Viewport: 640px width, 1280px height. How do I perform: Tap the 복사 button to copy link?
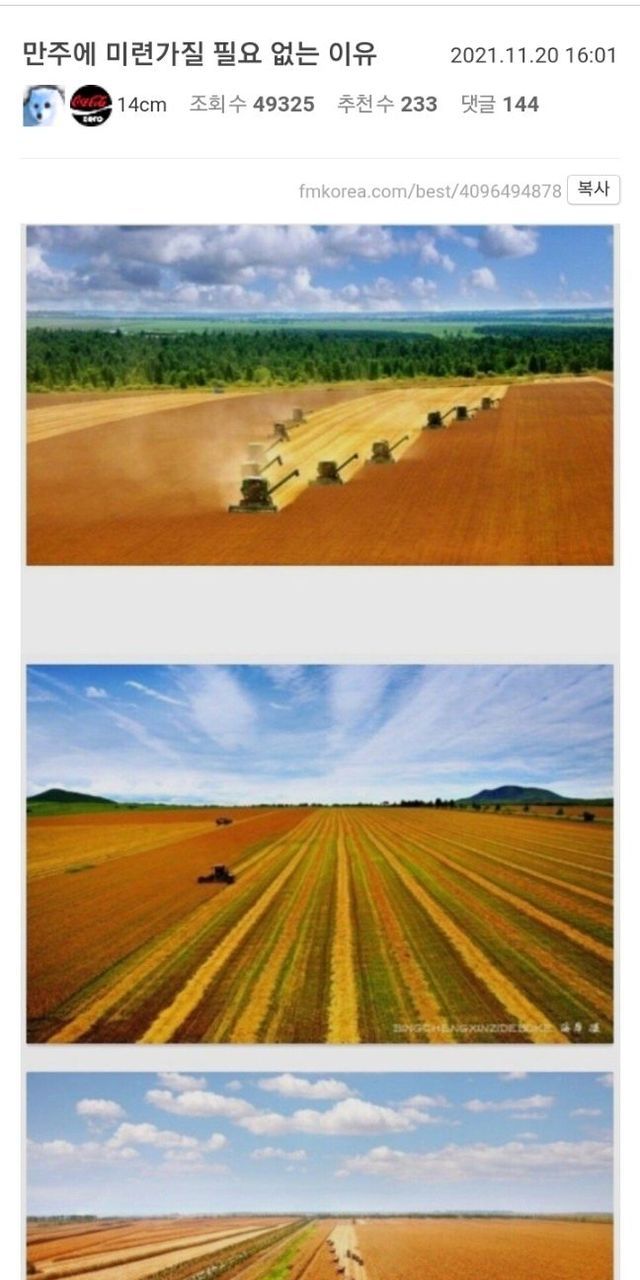click(x=593, y=189)
